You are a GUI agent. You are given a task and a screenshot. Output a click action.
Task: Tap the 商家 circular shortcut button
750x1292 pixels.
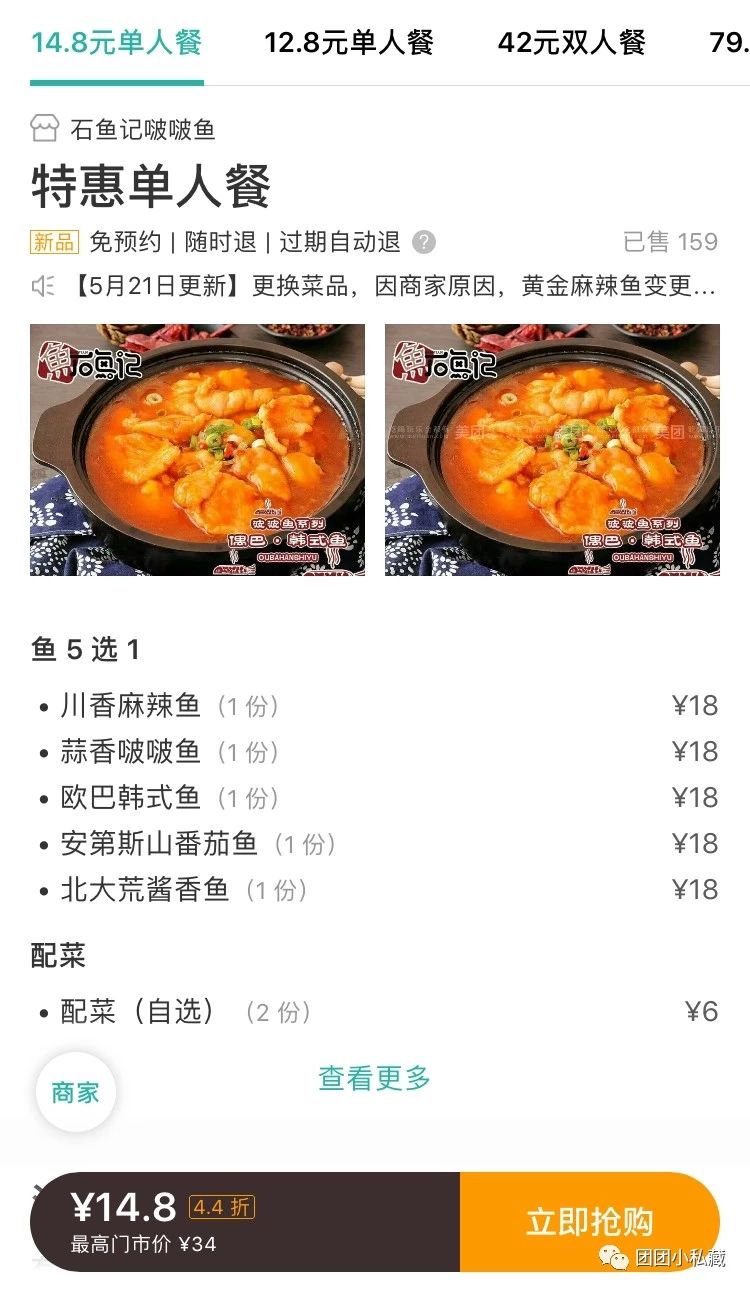(74, 1091)
